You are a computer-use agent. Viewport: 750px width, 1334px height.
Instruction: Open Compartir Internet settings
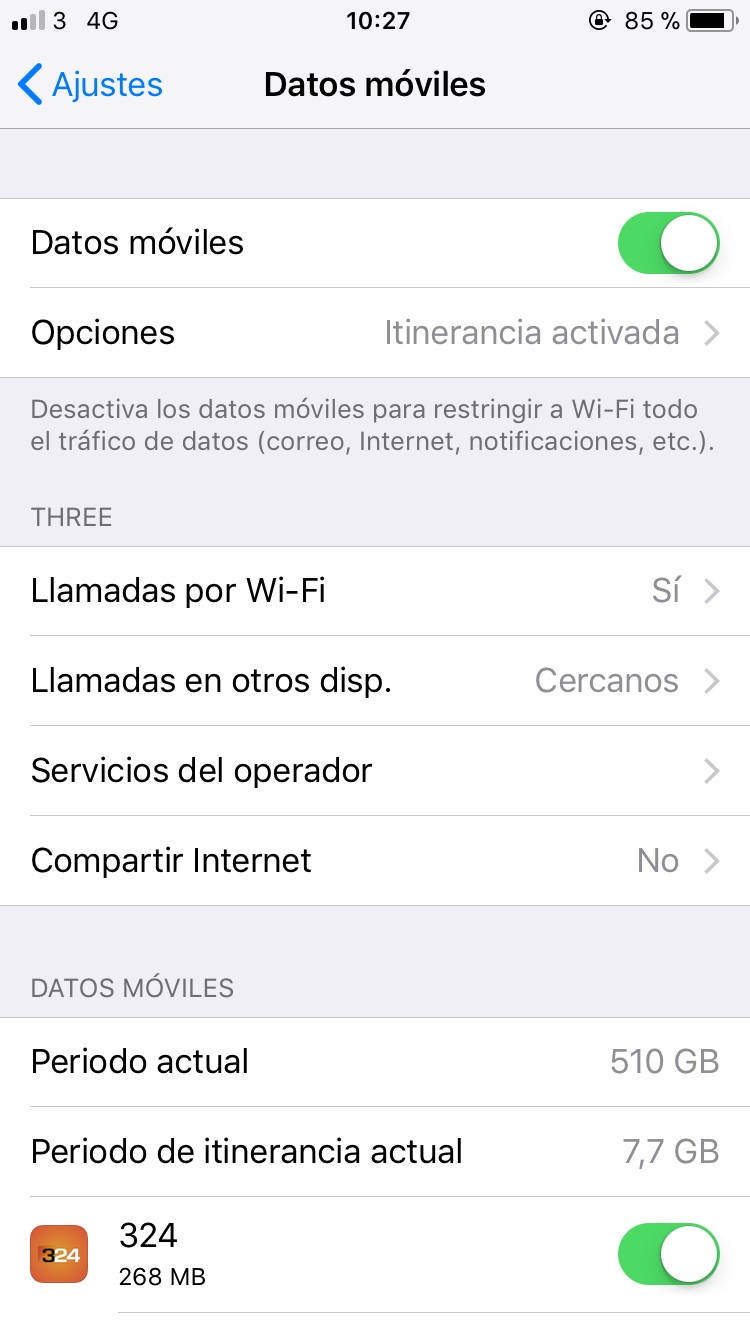click(375, 860)
